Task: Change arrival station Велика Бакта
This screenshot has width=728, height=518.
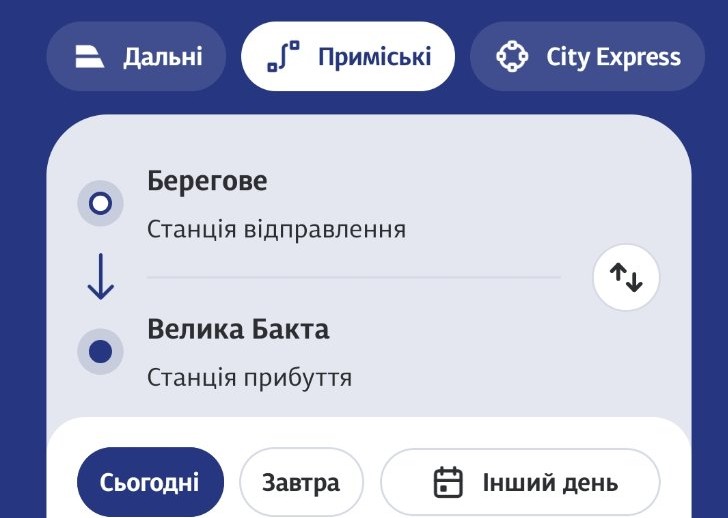Action: click(300, 352)
